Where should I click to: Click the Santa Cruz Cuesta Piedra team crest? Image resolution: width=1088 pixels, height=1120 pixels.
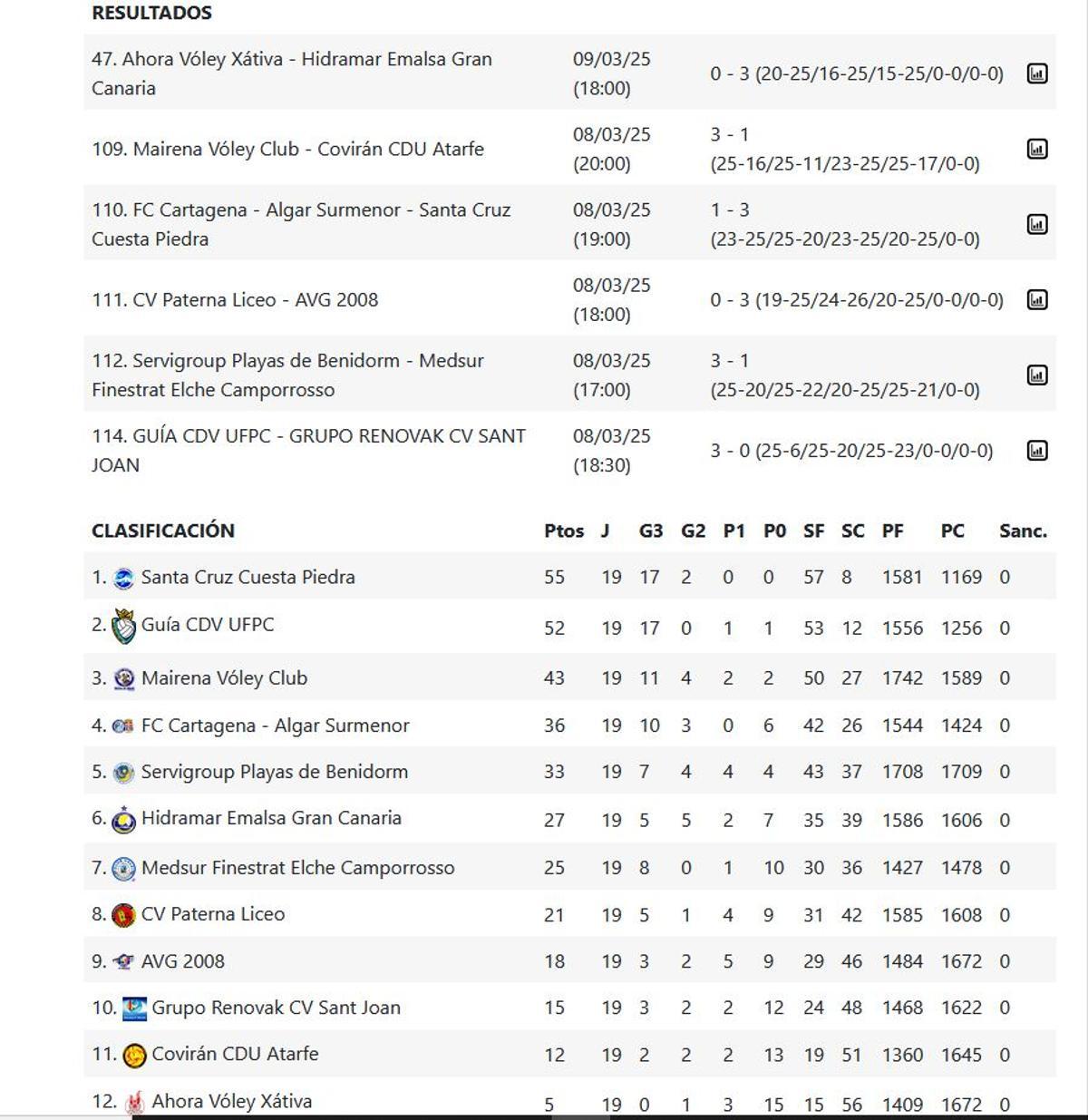(x=122, y=577)
